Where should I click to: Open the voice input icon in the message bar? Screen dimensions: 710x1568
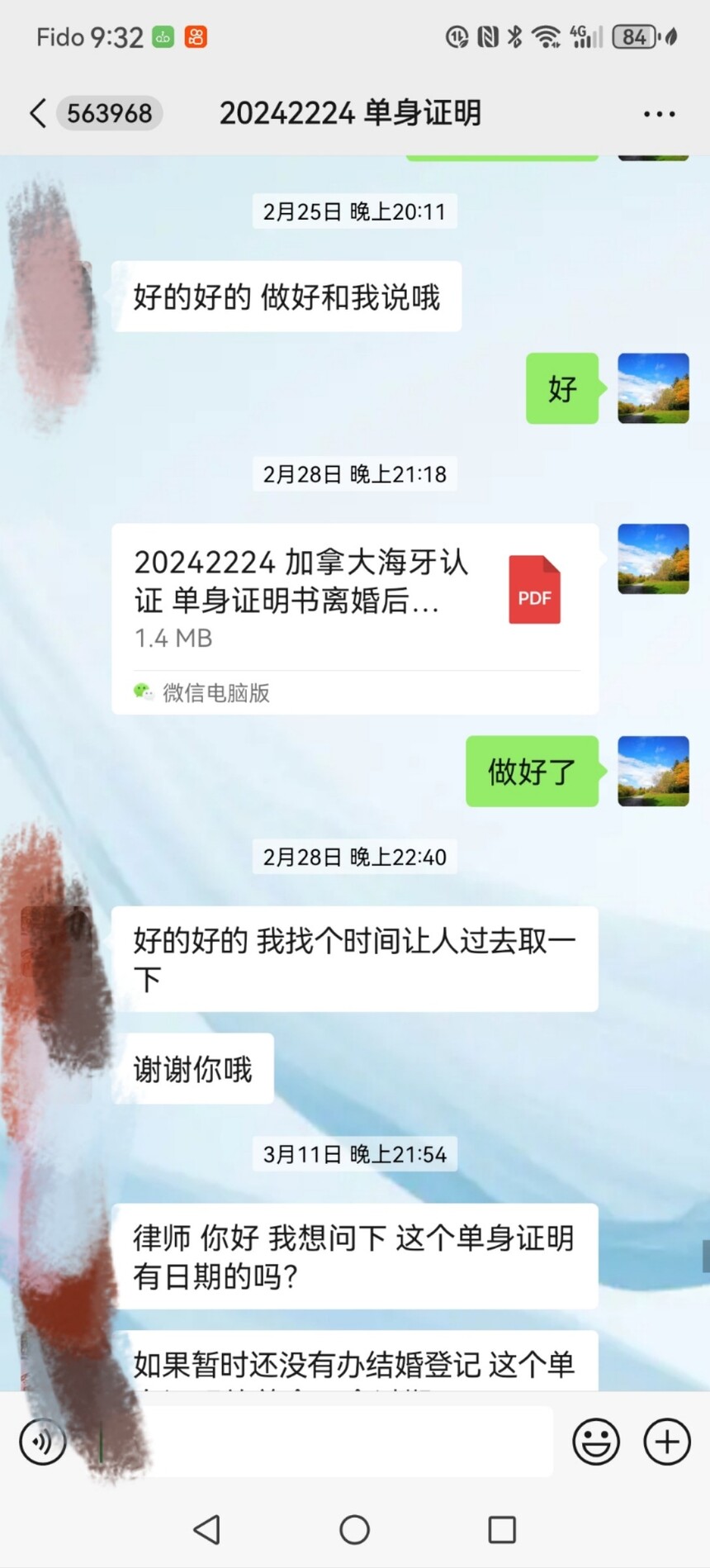click(x=42, y=1442)
